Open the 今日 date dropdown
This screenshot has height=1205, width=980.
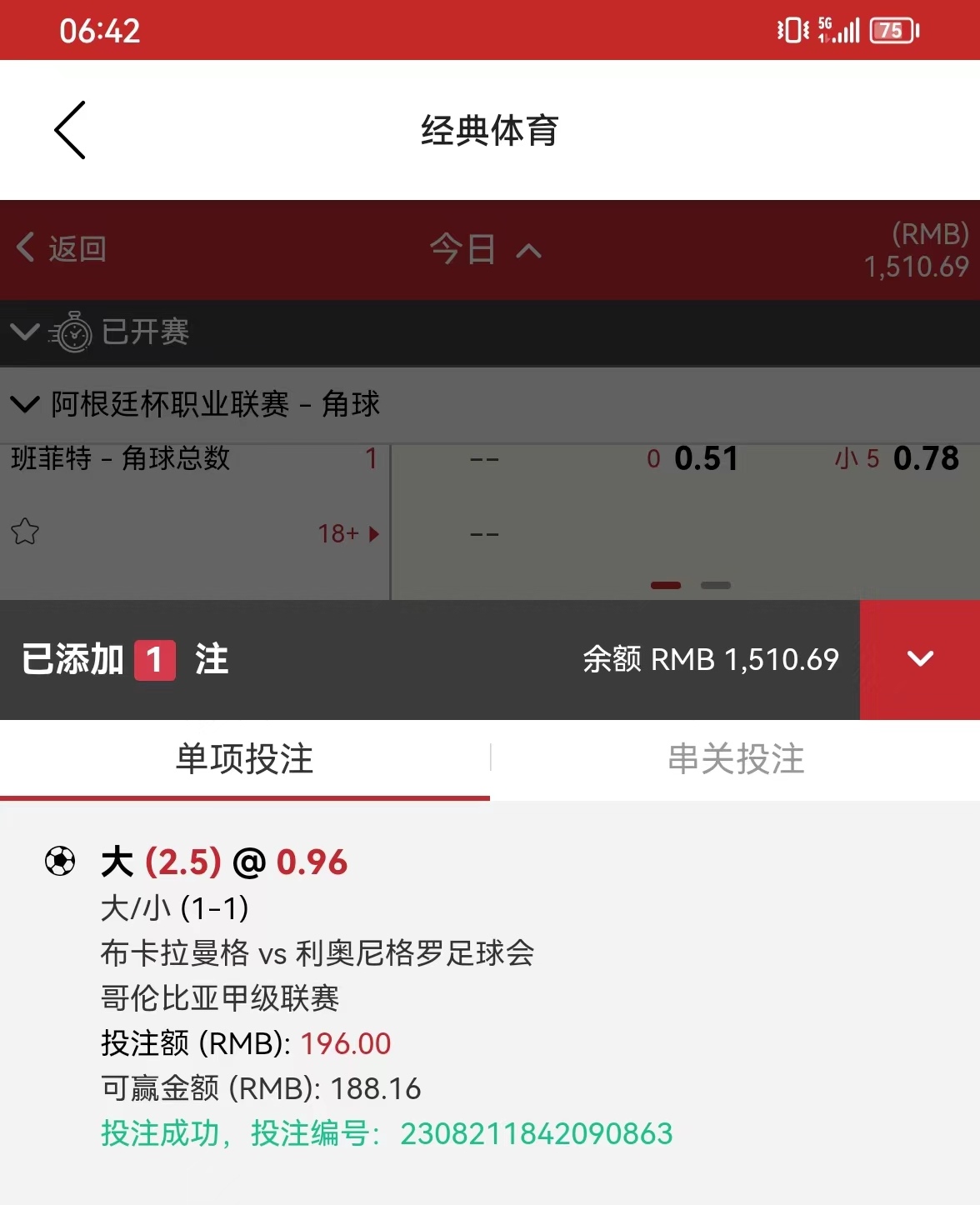point(485,249)
